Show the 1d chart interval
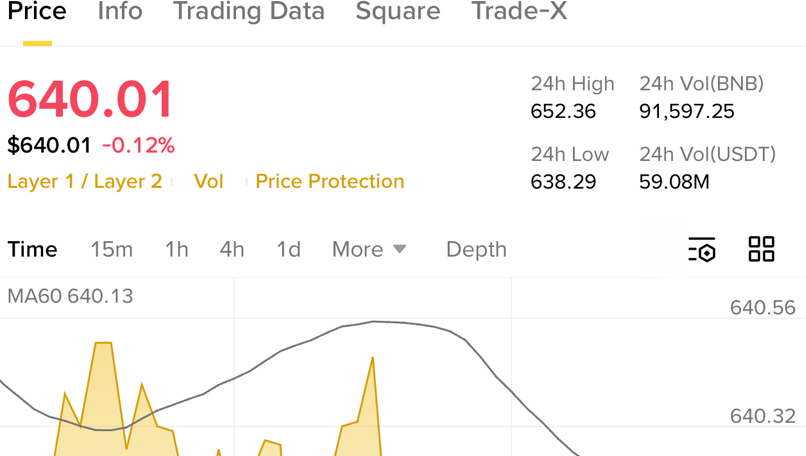 tap(288, 250)
